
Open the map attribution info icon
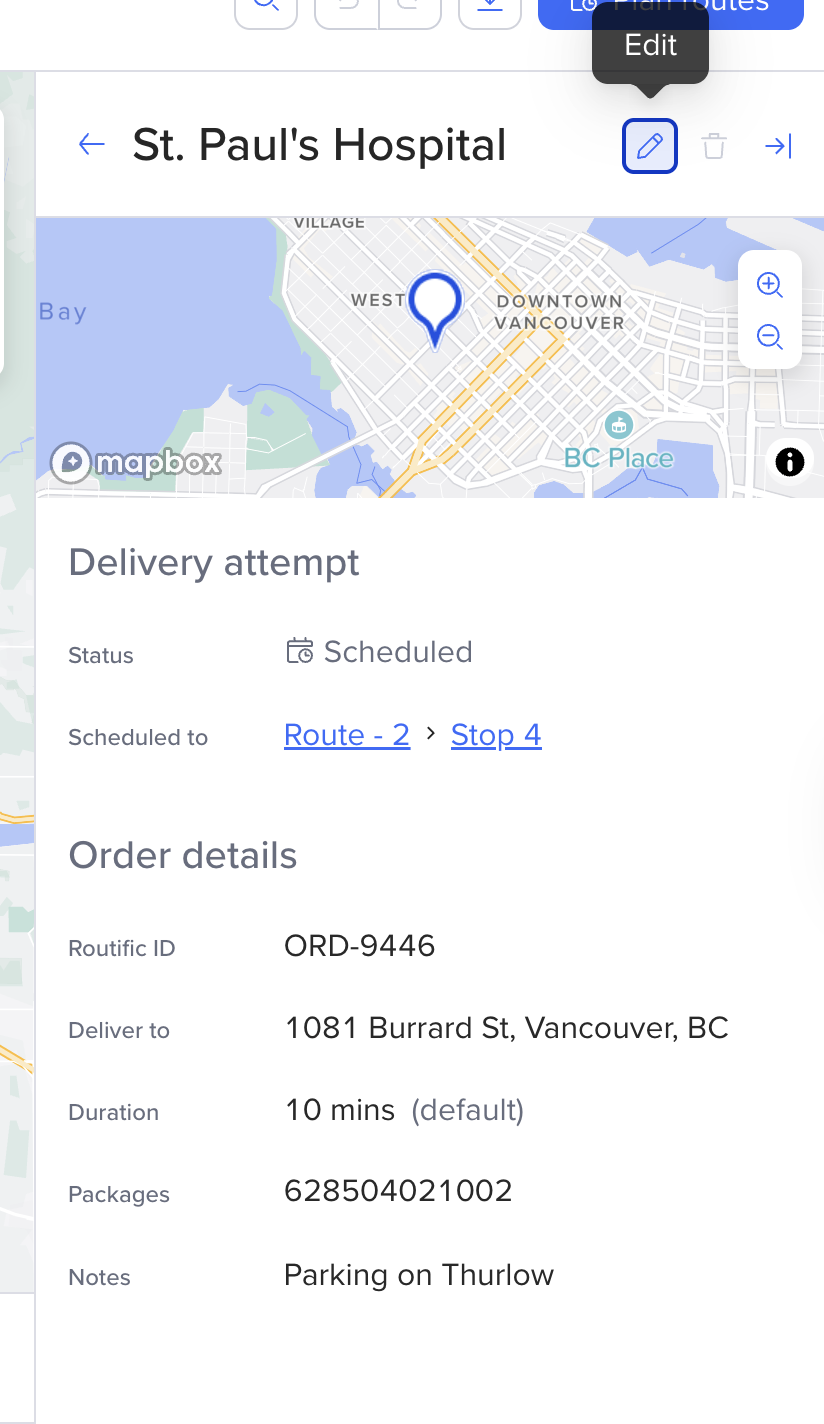[790, 462]
